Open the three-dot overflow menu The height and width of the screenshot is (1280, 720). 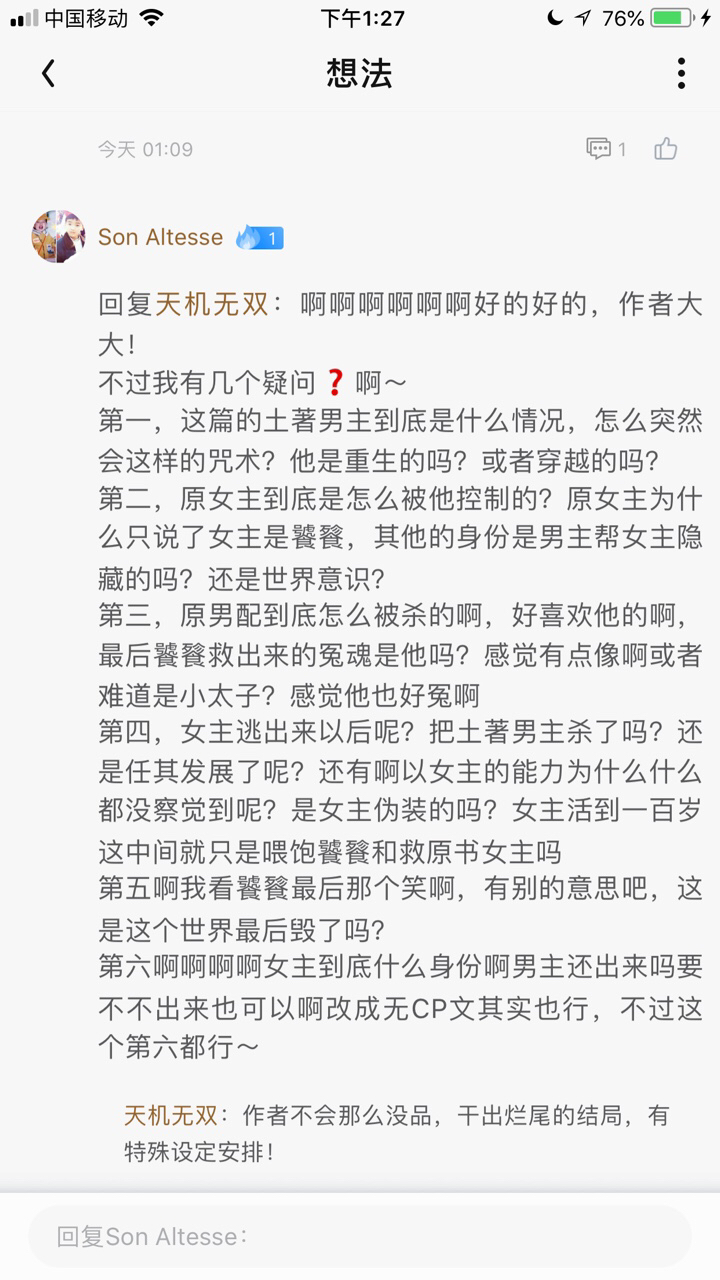click(x=681, y=73)
